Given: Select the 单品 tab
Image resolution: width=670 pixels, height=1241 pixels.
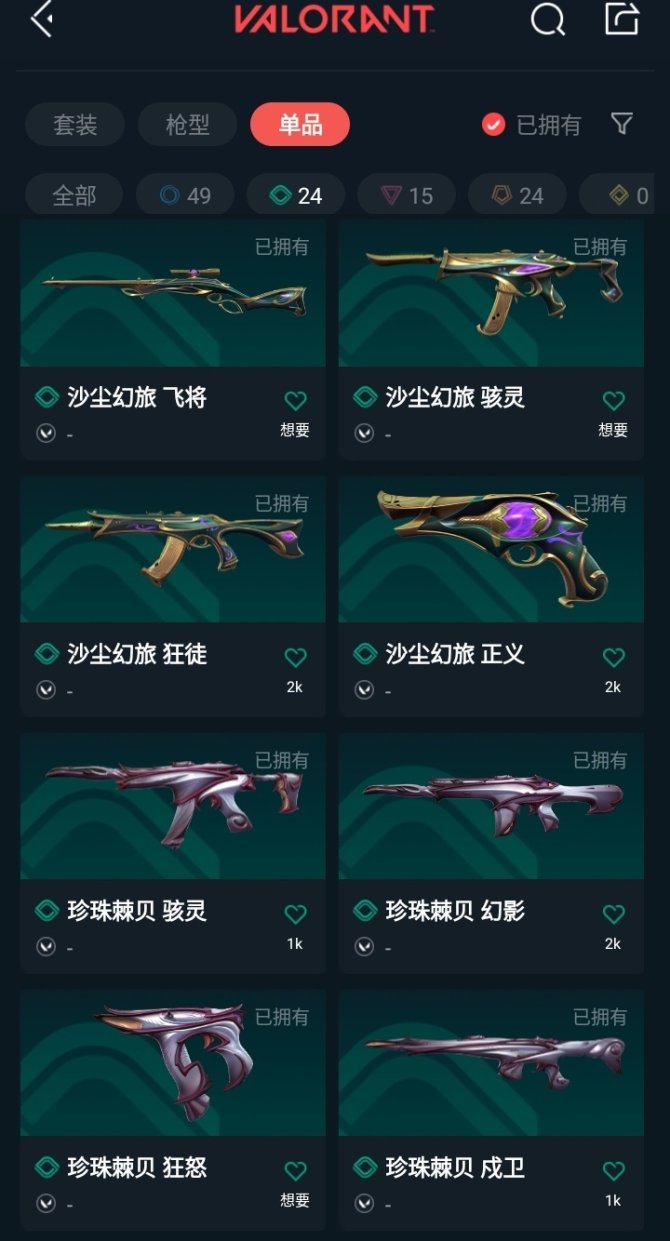Looking at the screenshot, I should pos(300,125).
